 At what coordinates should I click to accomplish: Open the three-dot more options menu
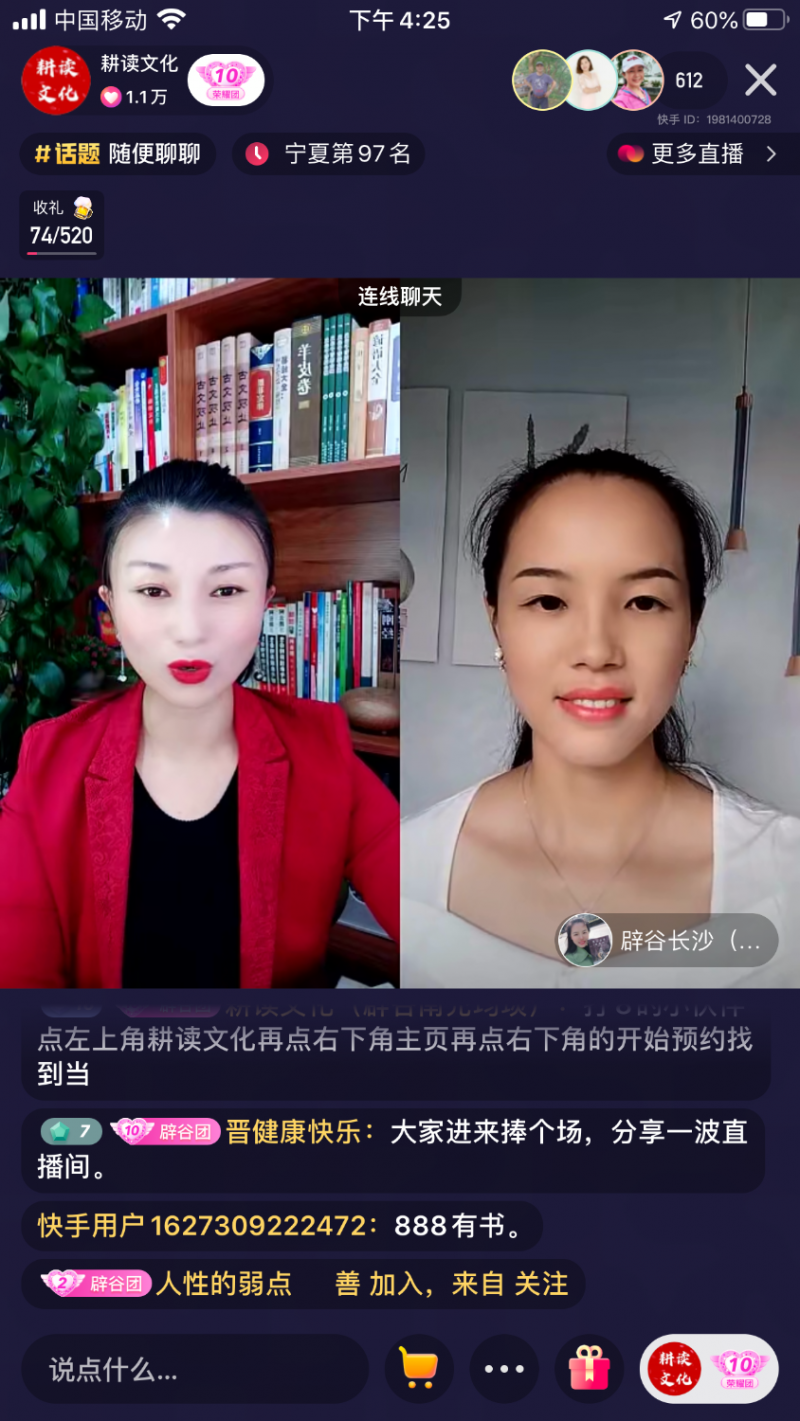point(504,1368)
